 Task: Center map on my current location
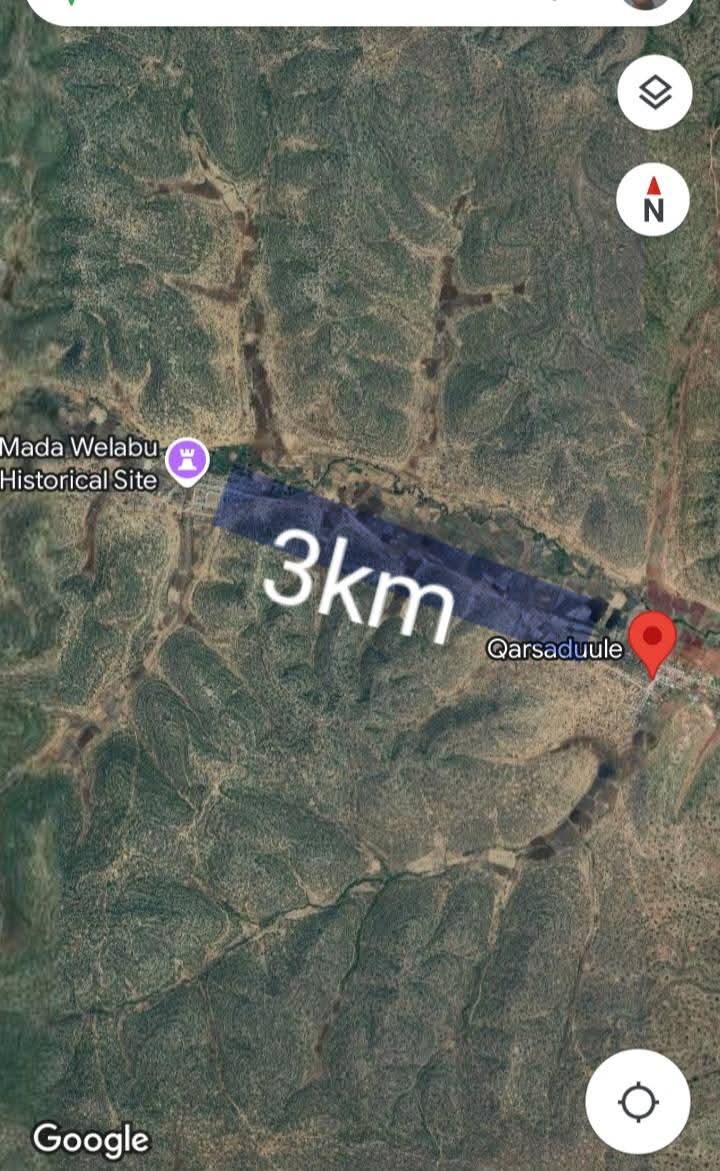click(637, 1103)
